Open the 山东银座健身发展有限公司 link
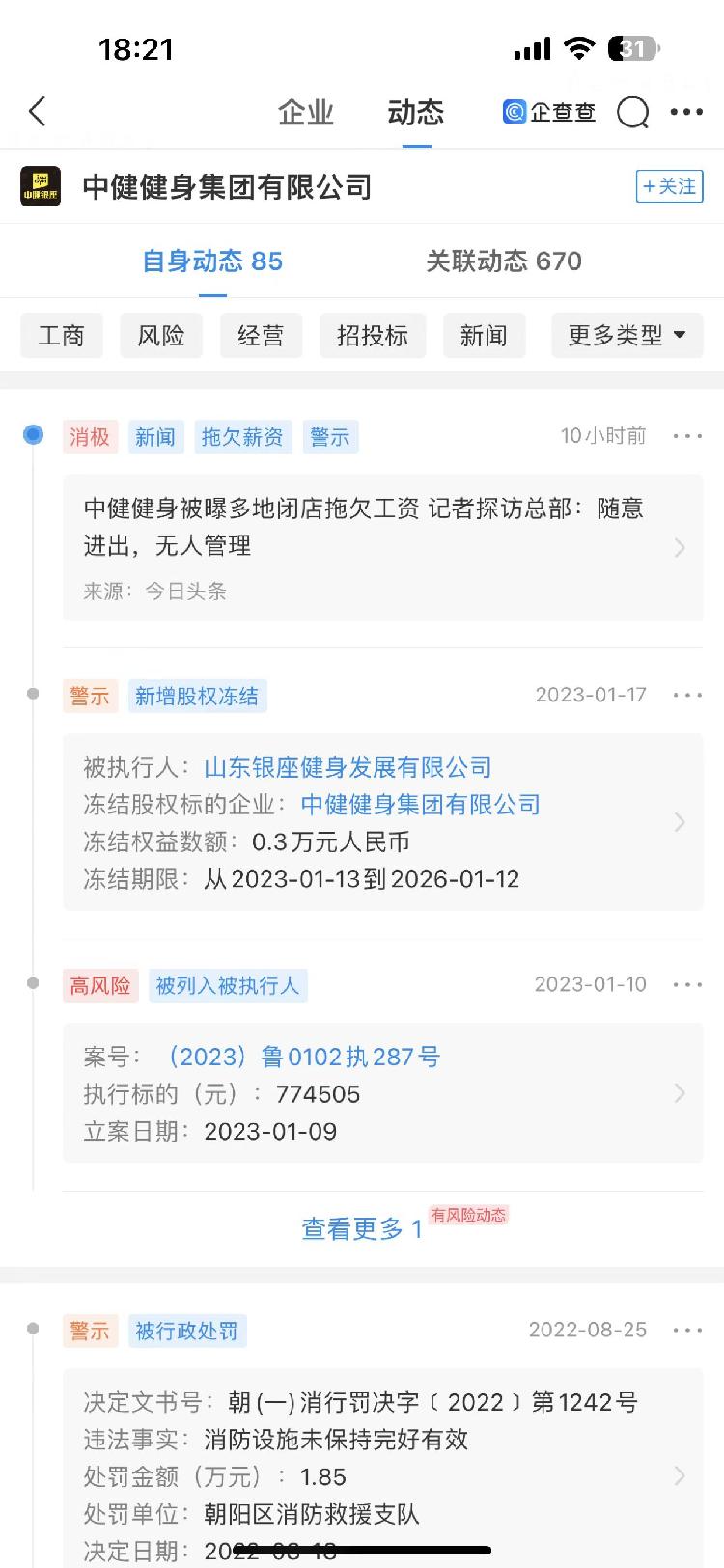This screenshot has height=1568, width=724. click(348, 767)
